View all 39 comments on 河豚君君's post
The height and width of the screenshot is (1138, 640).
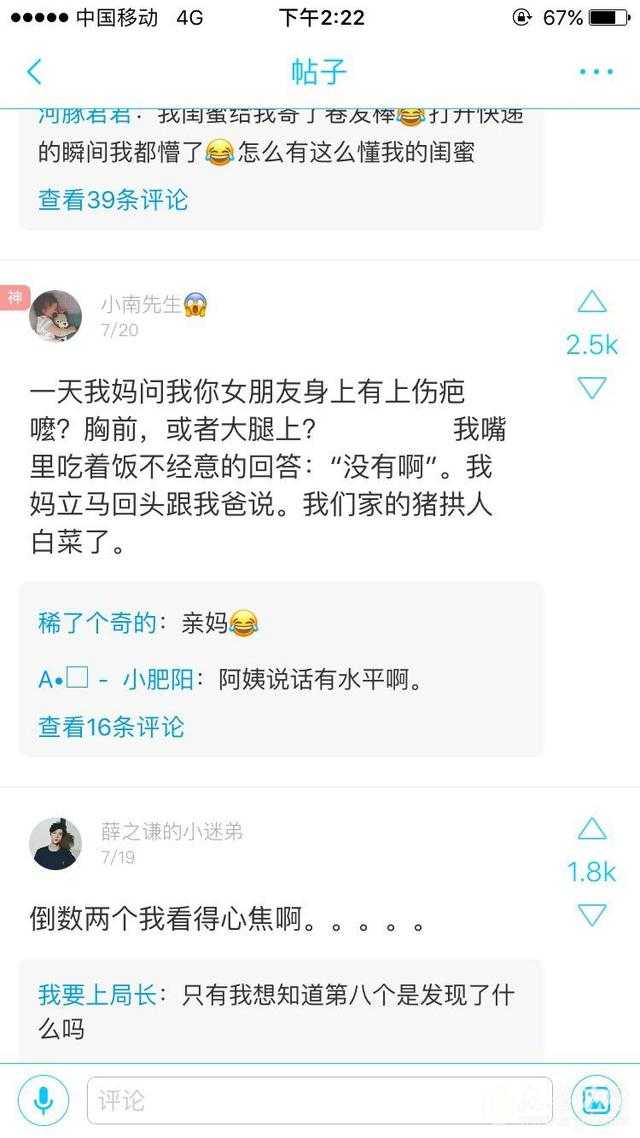113,199
